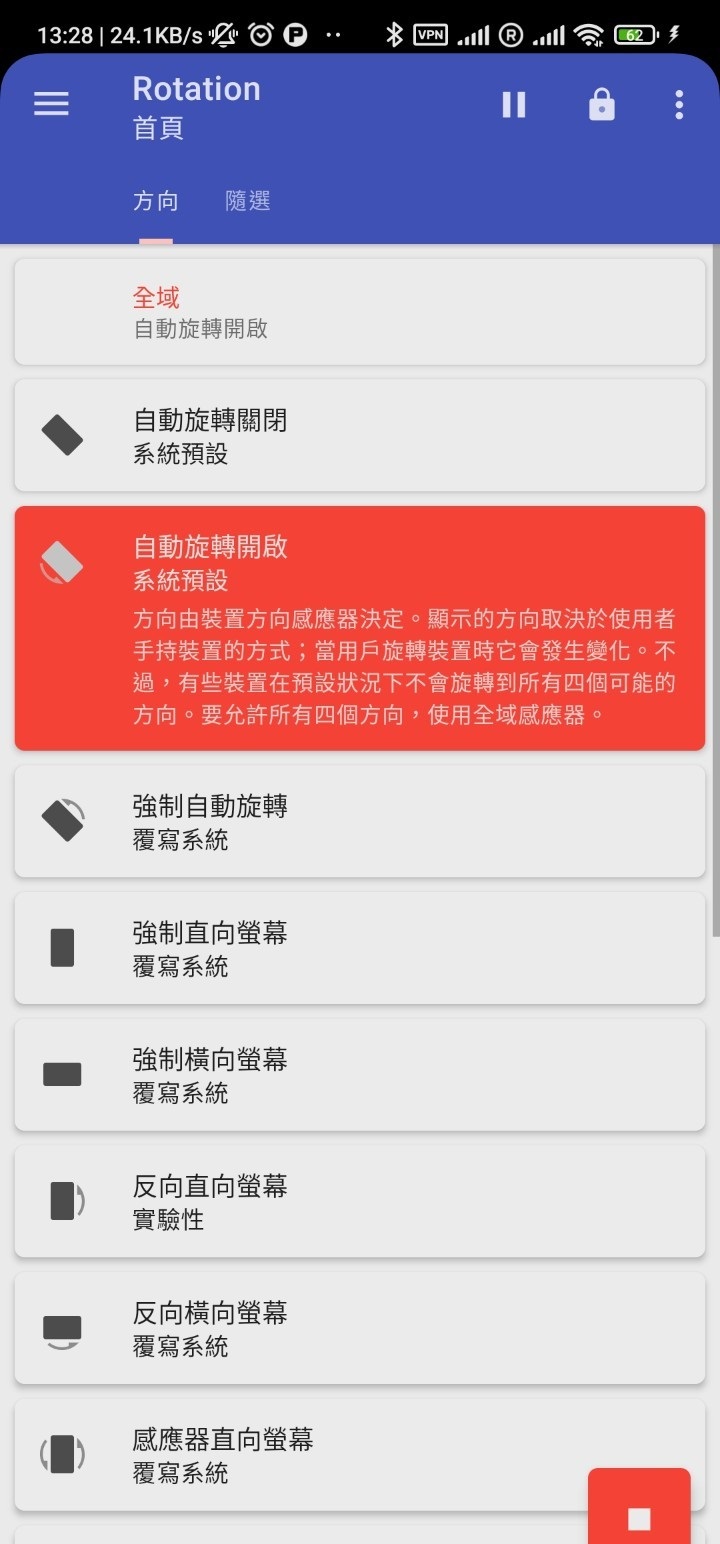Click the 強制自動旋轉 rotation icon

62,820
